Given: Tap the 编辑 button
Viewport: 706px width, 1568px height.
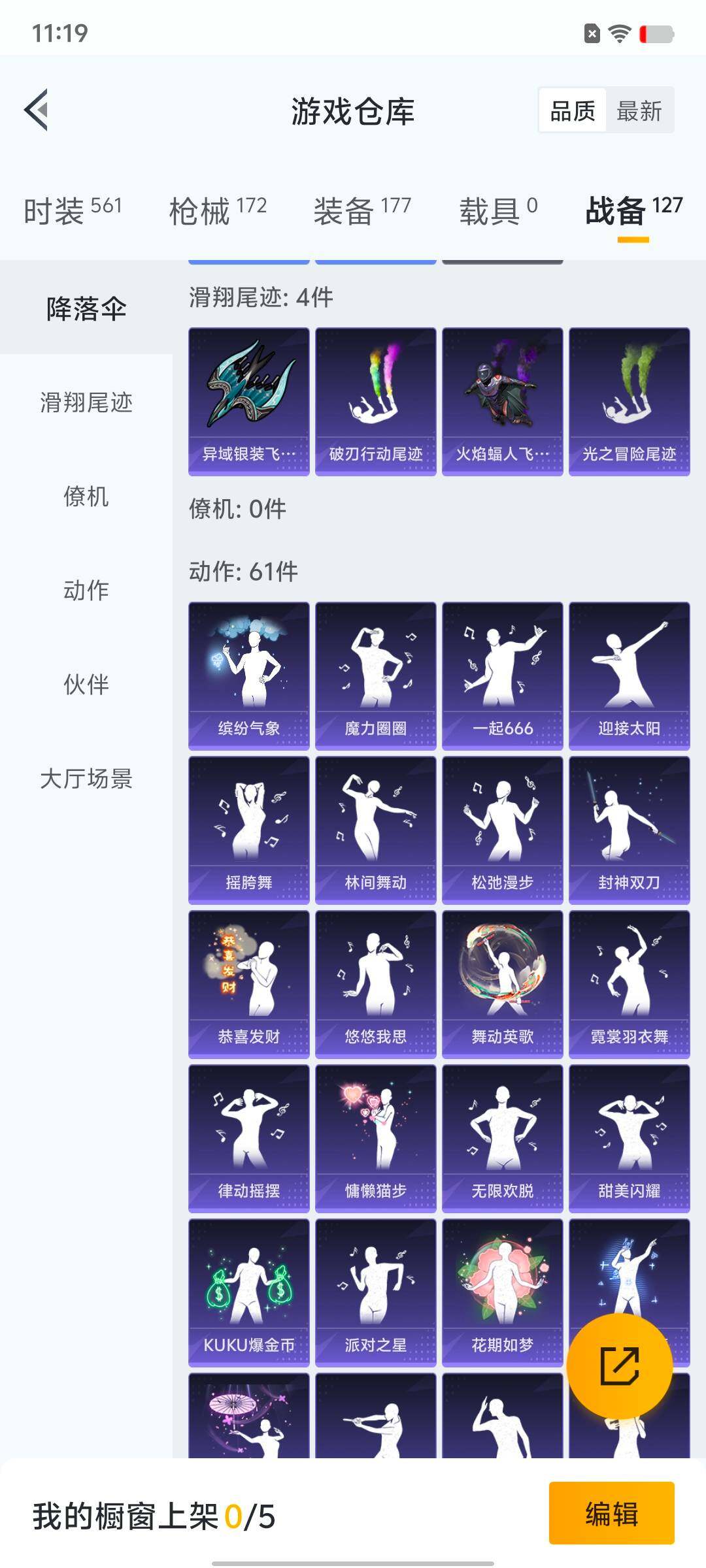Looking at the screenshot, I should pos(611,1513).
